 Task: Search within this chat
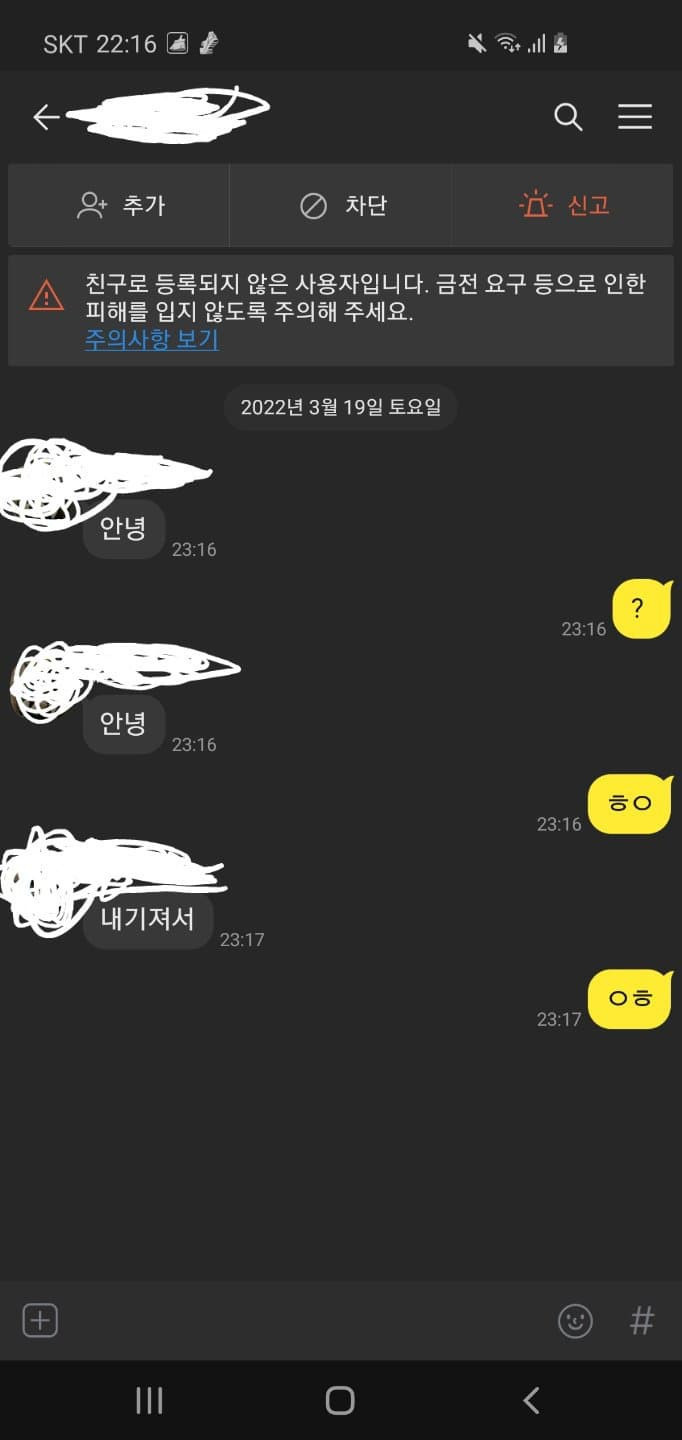pos(568,118)
